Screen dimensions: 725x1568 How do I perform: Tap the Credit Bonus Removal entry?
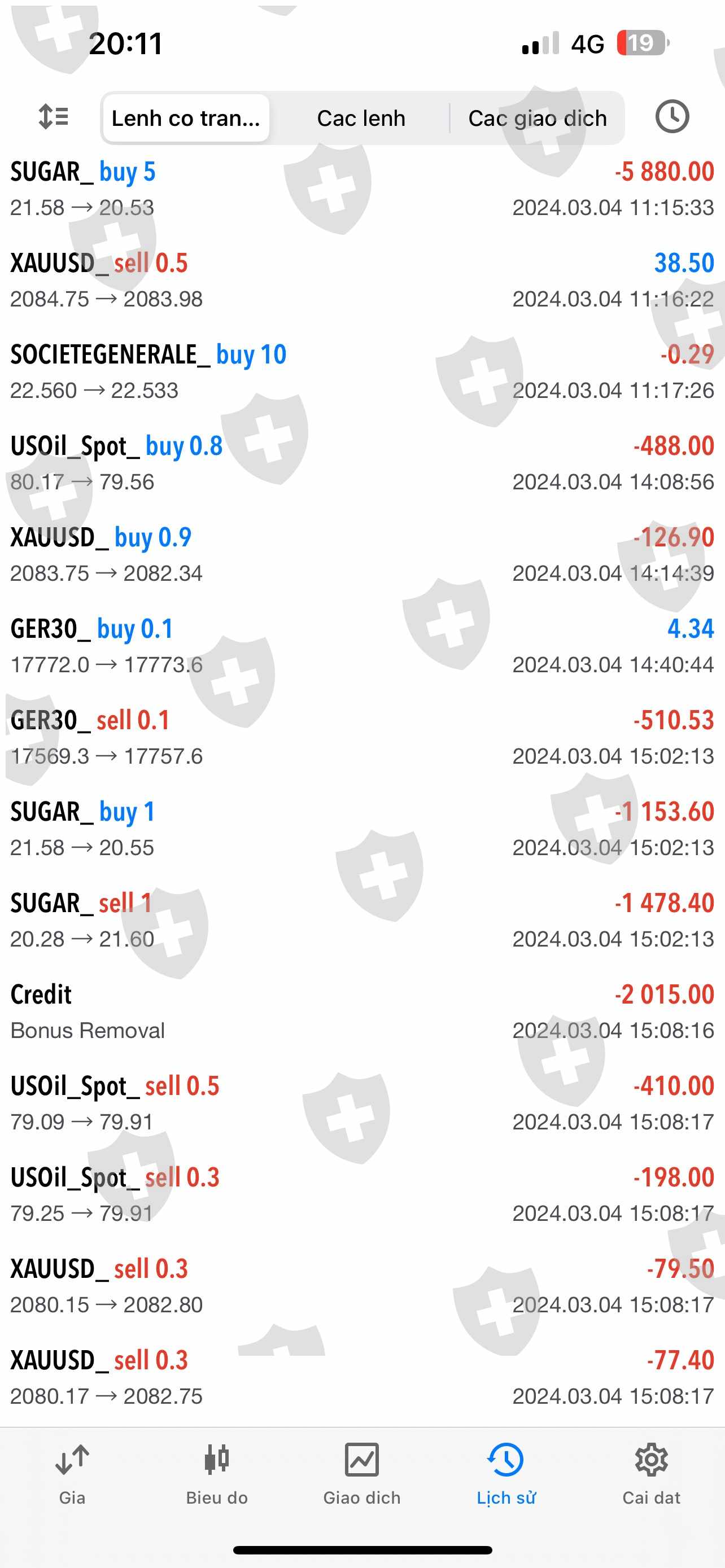pyautogui.click(x=361, y=1011)
